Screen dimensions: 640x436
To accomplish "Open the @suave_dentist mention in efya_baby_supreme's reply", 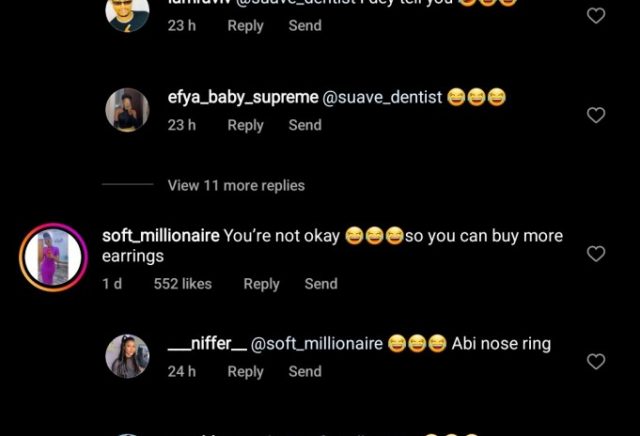I will tap(382, 98).
